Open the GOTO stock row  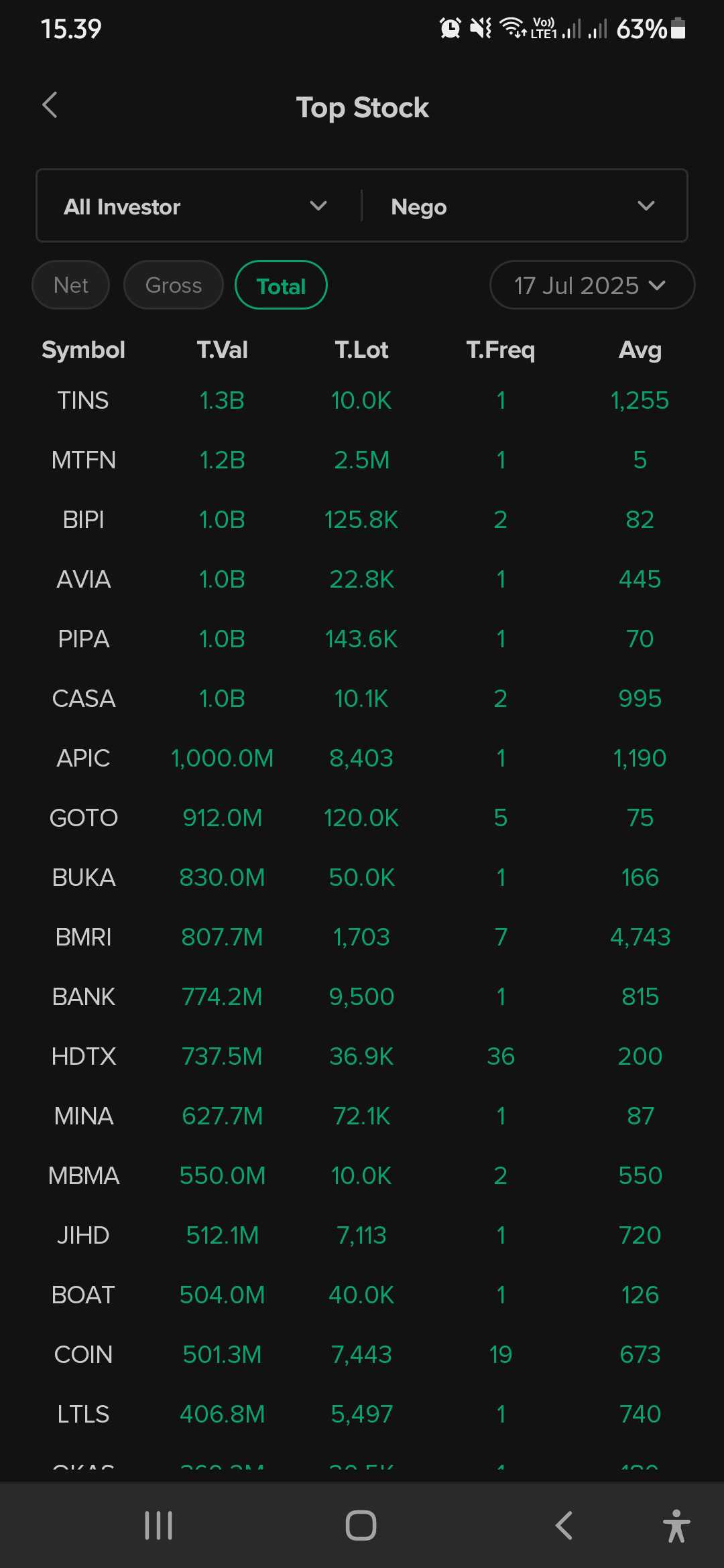[362, 818]
